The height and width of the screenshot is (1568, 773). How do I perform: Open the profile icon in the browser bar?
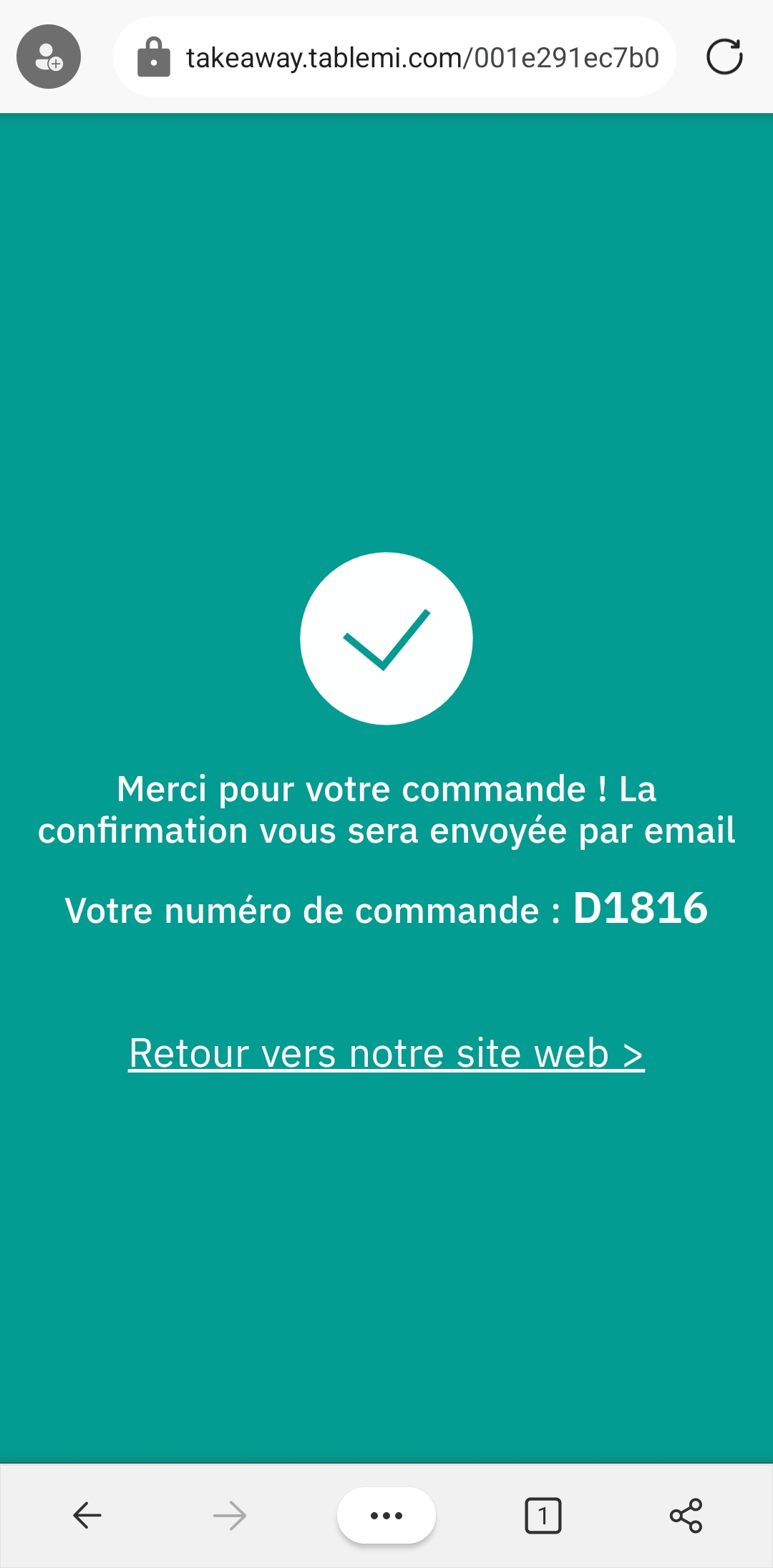tap(49, 57)
